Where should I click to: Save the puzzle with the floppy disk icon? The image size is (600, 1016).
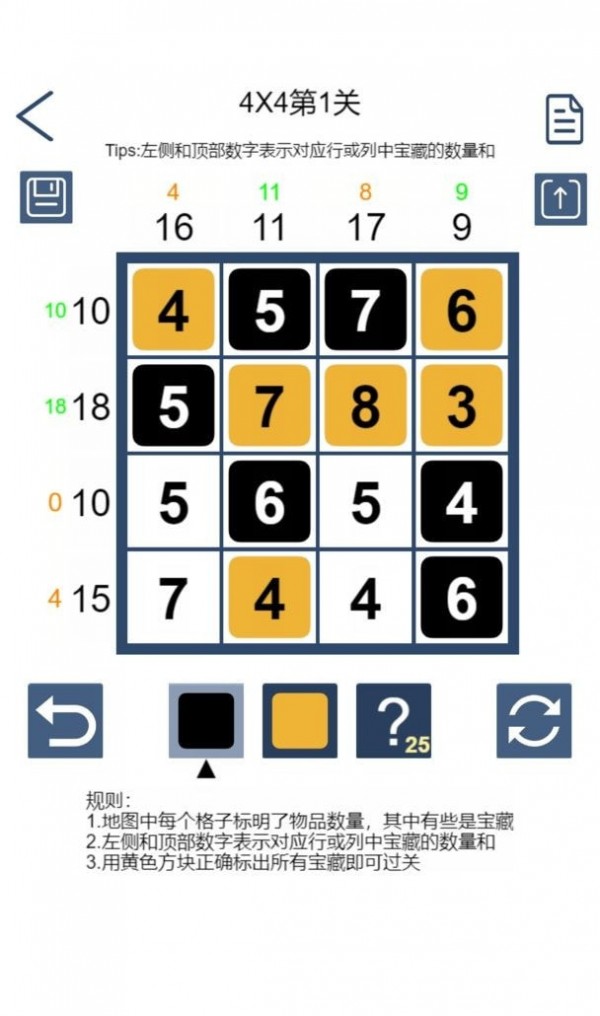pos(45,197)
